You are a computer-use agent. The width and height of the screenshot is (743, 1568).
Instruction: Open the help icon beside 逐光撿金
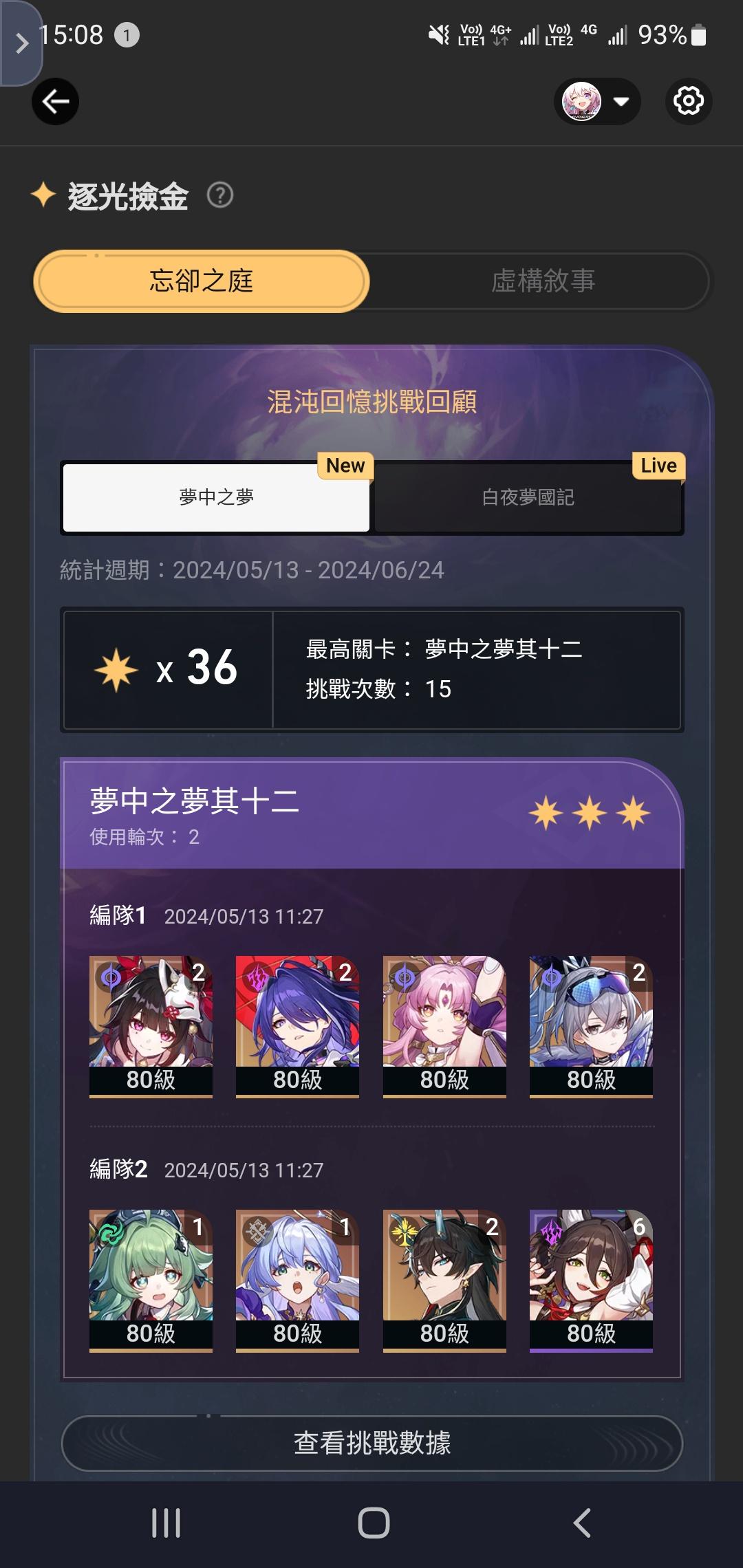click(x=220, y=196)
